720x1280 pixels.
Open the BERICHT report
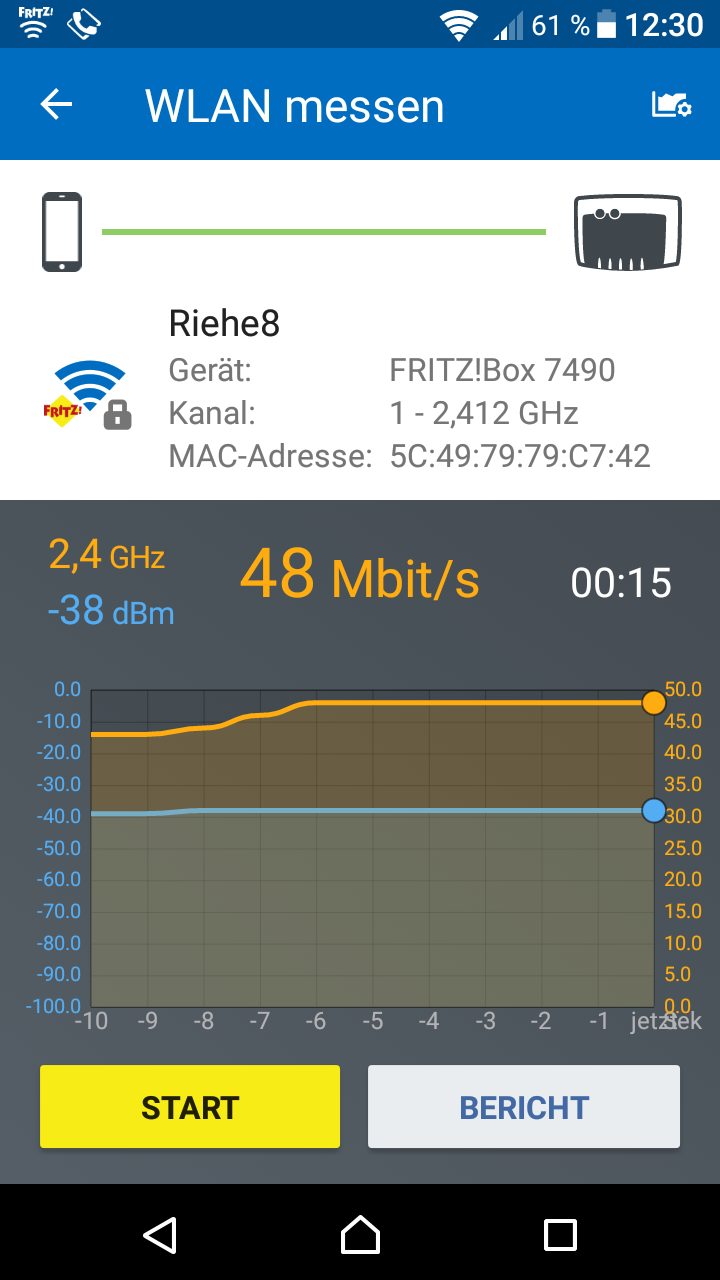524,1107
